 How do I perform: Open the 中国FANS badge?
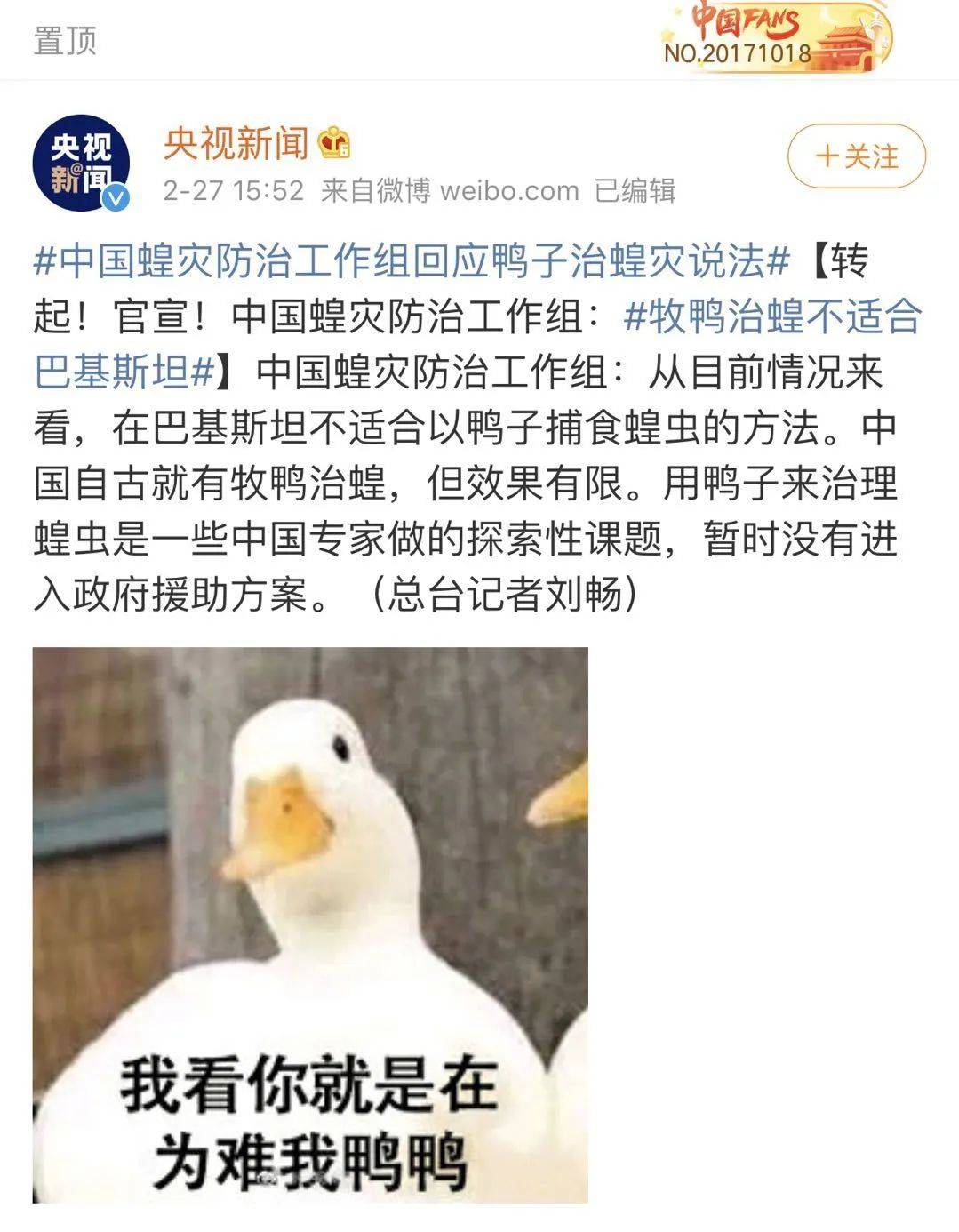[775, 37]
